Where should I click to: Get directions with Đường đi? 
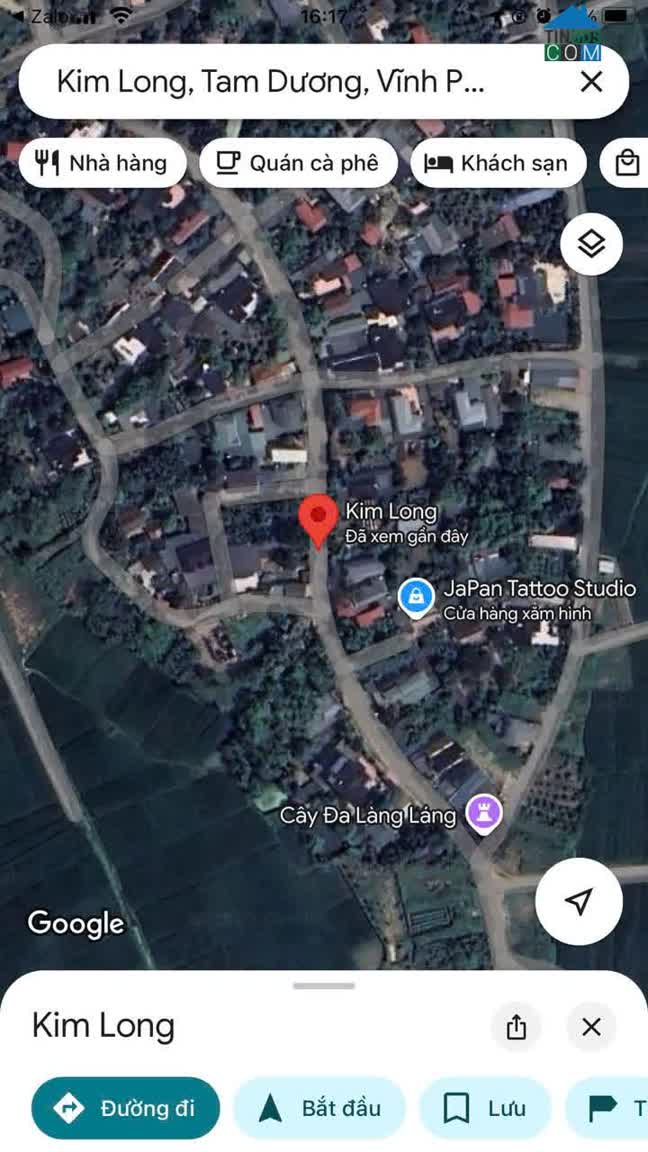pyautogui.click(x=126, y=1108)
